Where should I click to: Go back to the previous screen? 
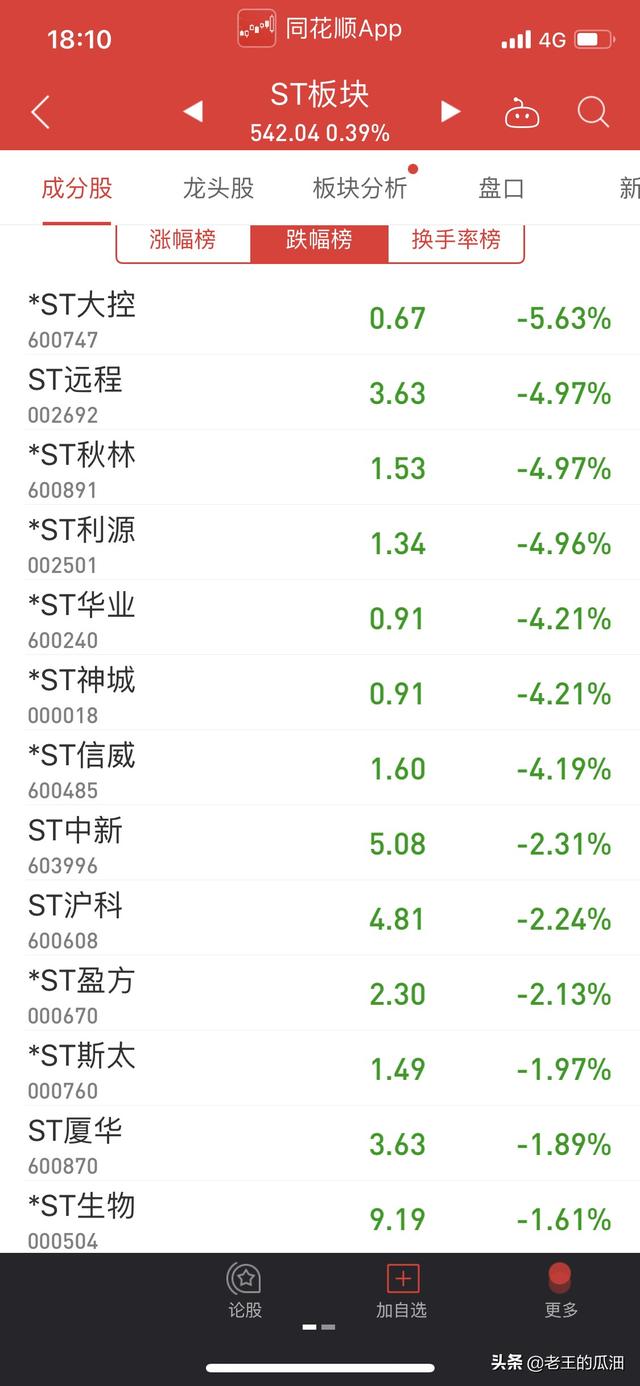point(40,111)
